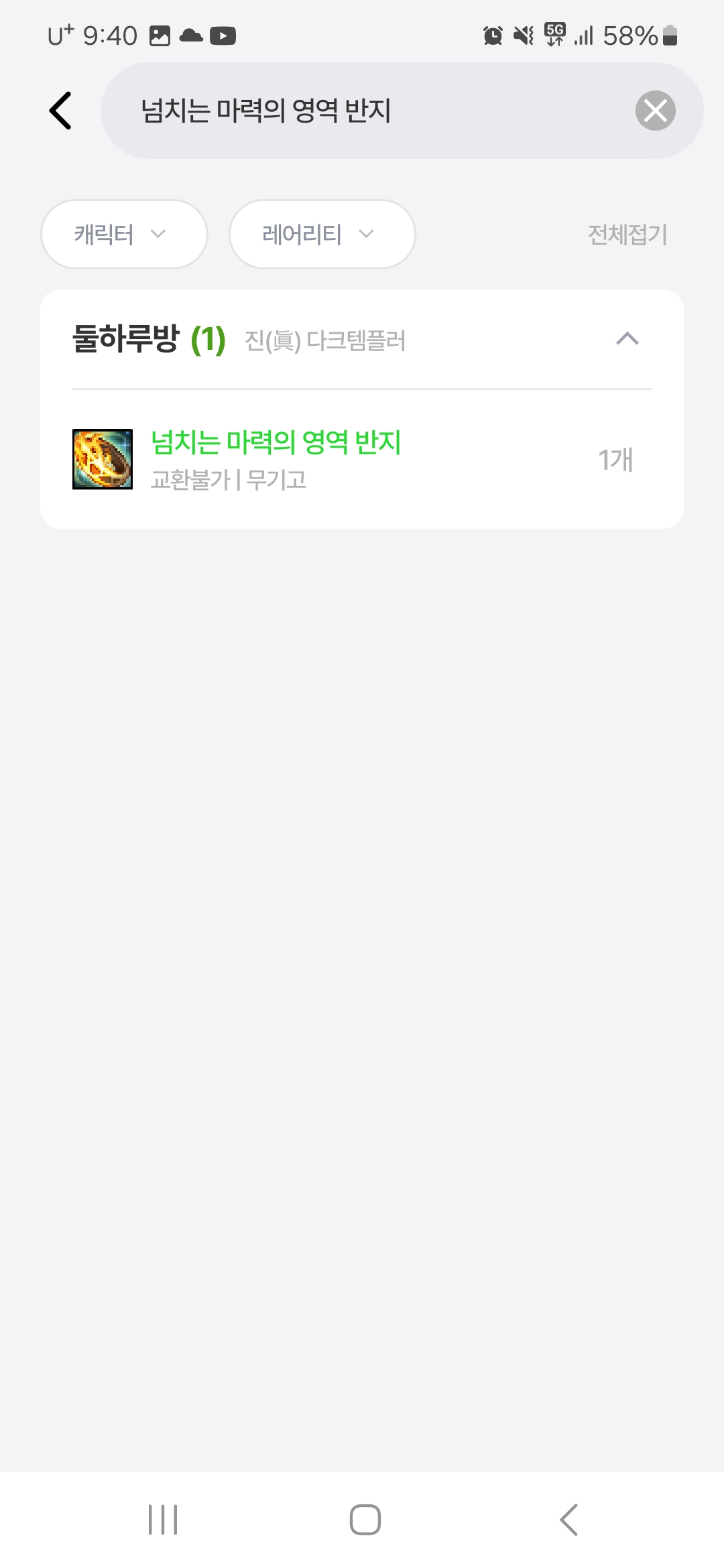
Task: Clear the search text with the X button
Action: [655, 111]
